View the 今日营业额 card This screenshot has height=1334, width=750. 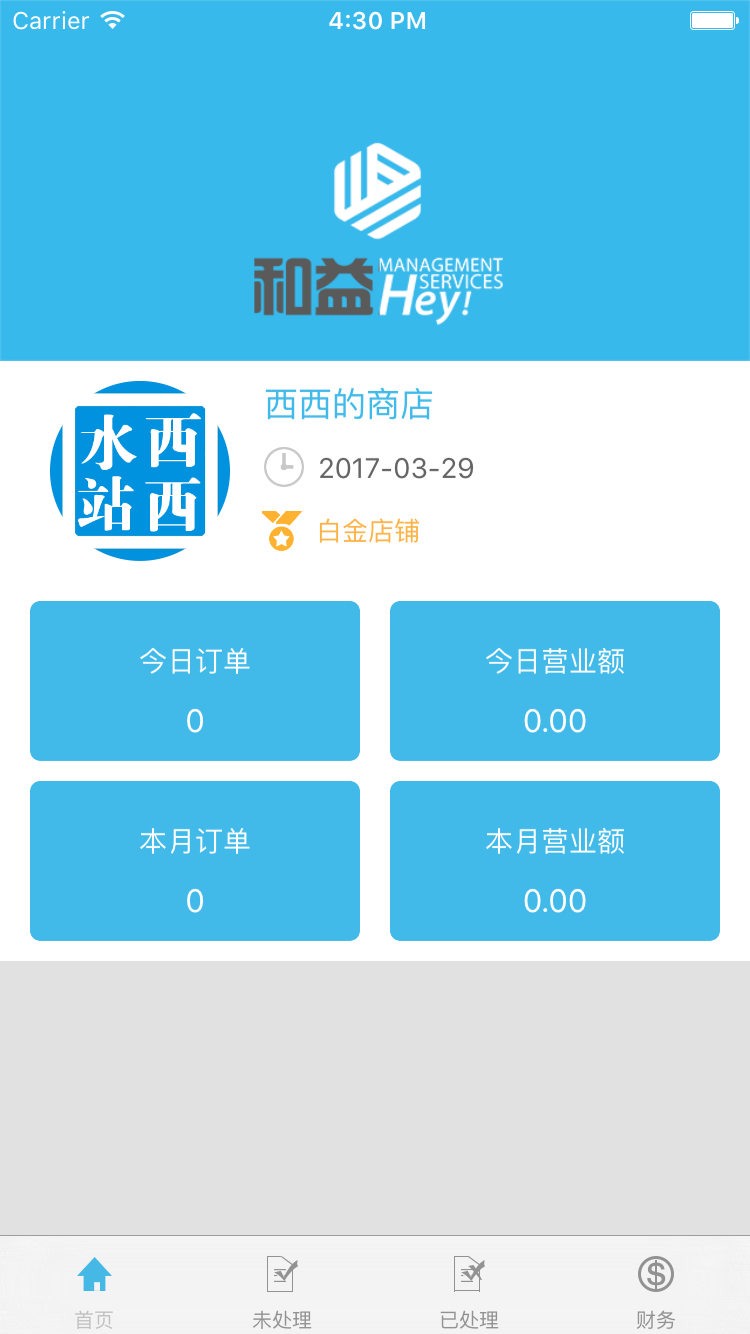[555, 681]
